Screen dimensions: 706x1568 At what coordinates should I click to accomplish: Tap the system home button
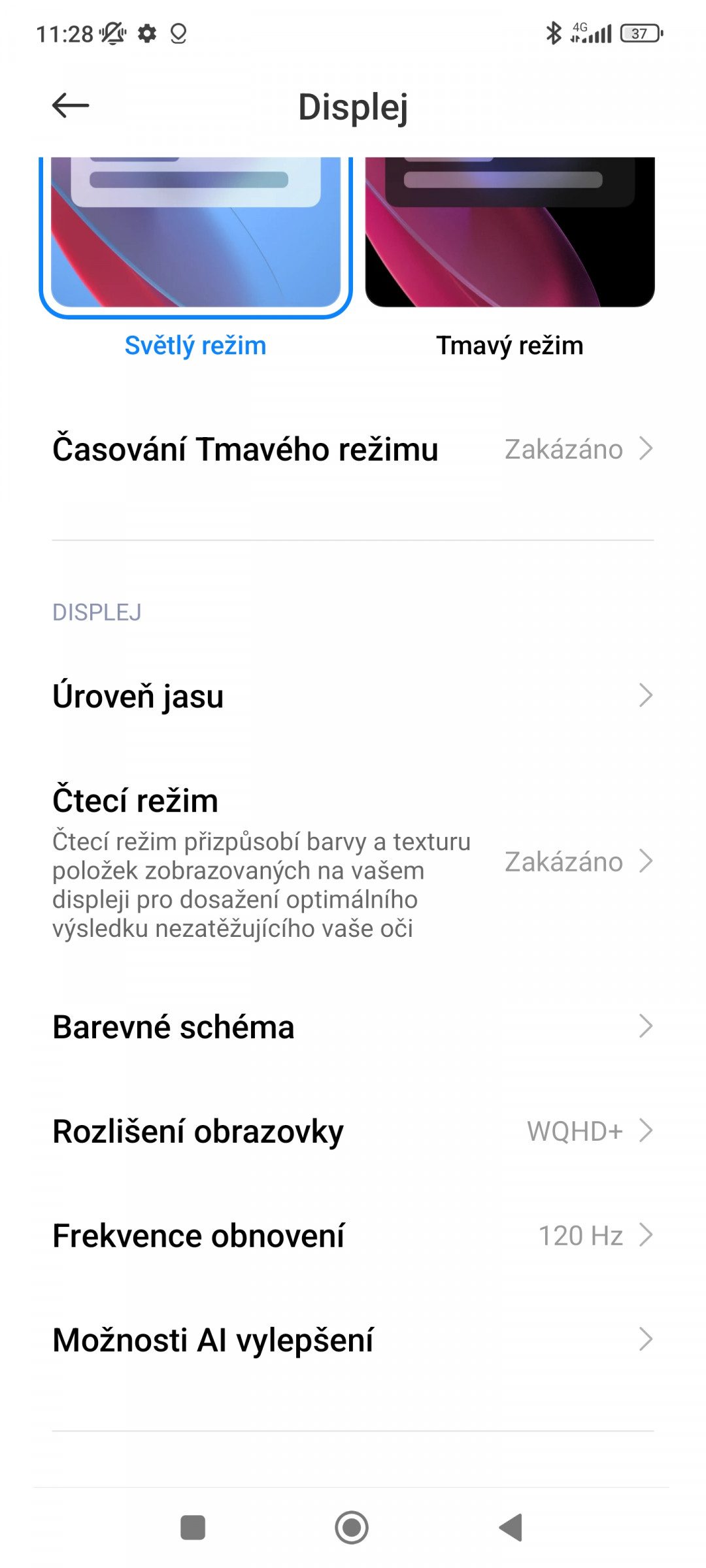click(352, 1527)
